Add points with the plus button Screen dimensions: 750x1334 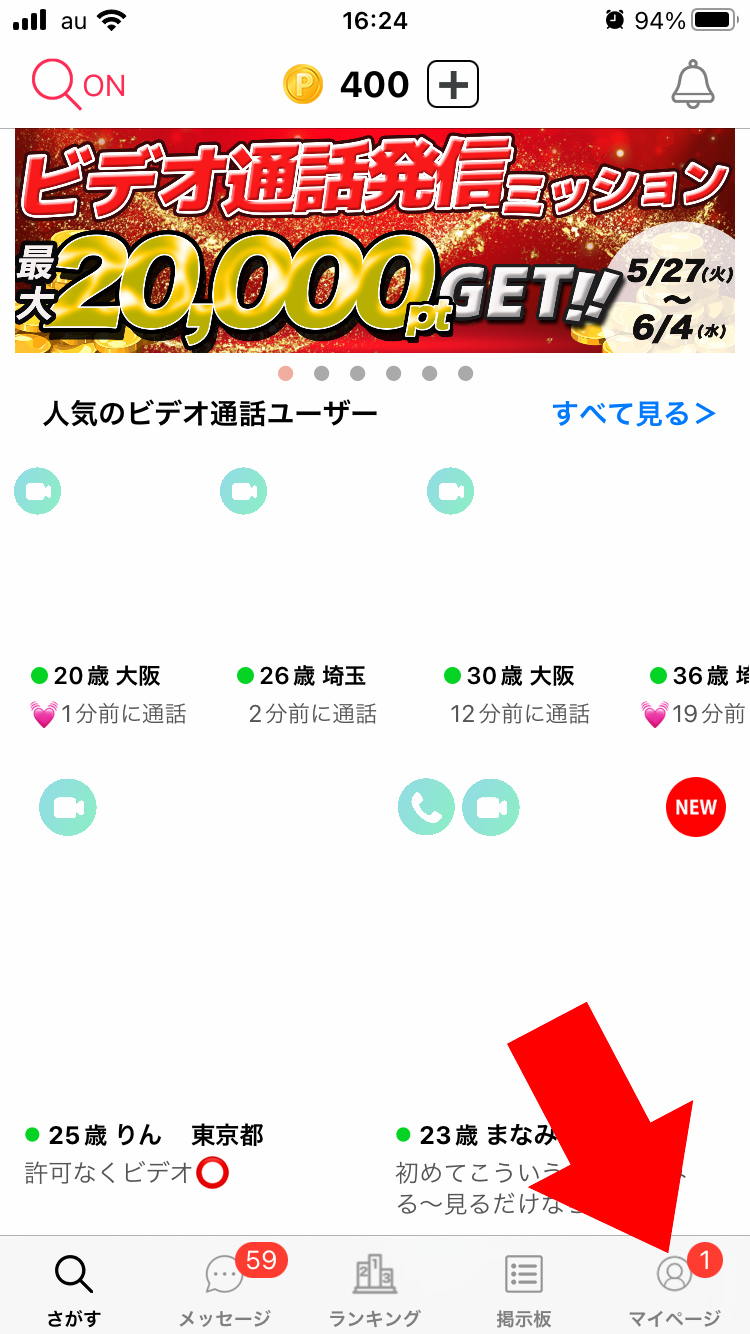pos(453,85)
